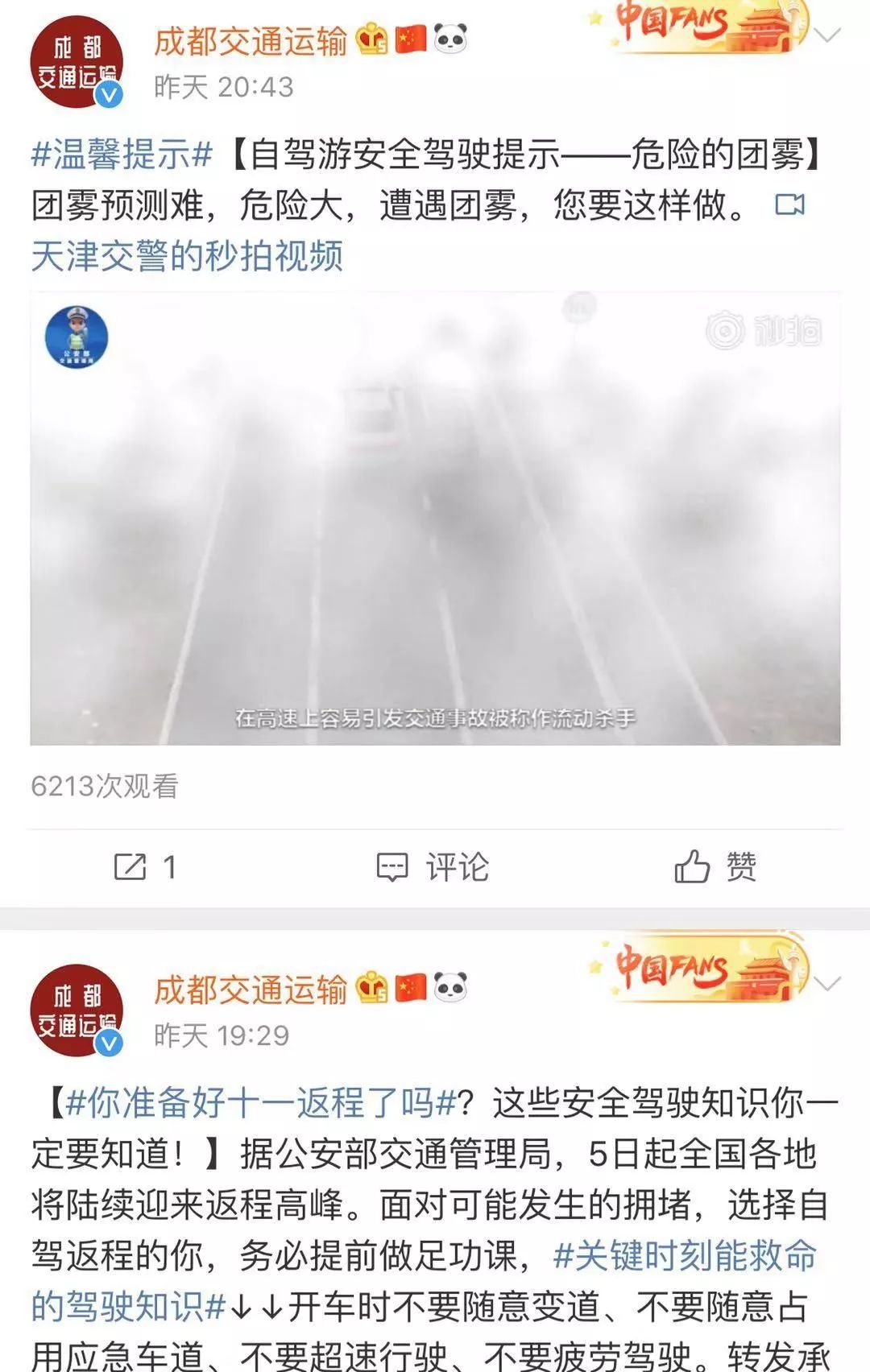870x1372 pixels.
Task: Like the fog safety post with 赞
Action: tap(715, 867)
